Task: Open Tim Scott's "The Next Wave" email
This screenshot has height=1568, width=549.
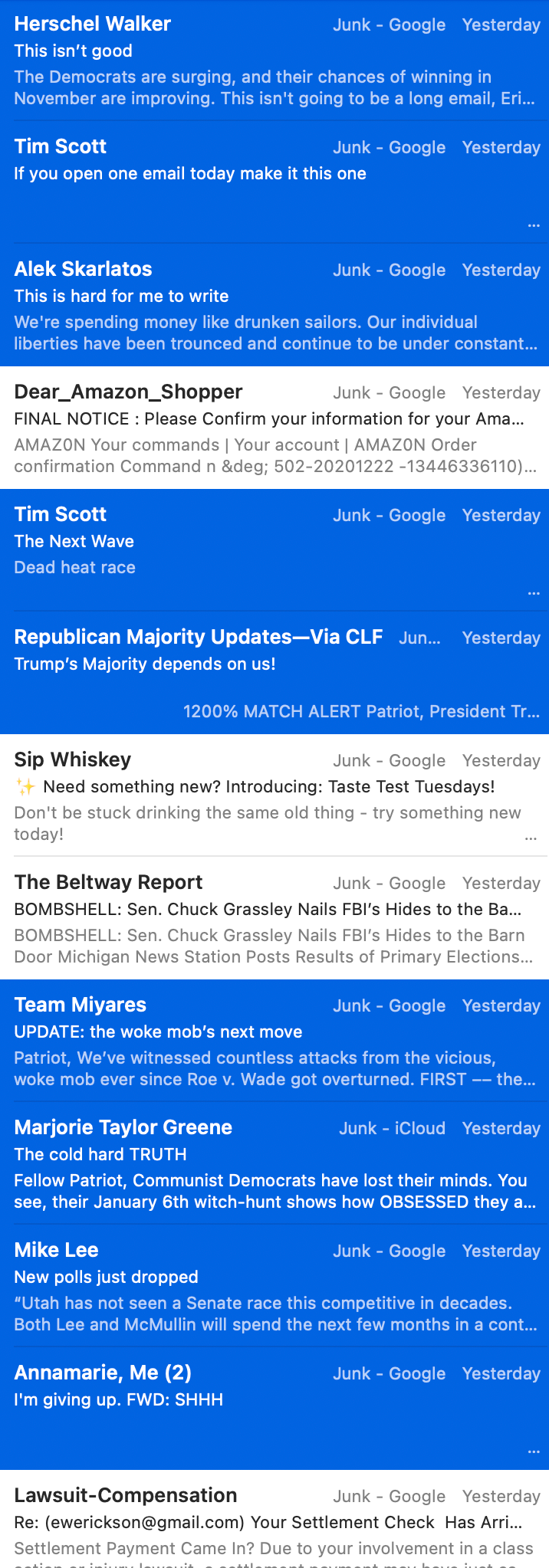Action: 274,550
